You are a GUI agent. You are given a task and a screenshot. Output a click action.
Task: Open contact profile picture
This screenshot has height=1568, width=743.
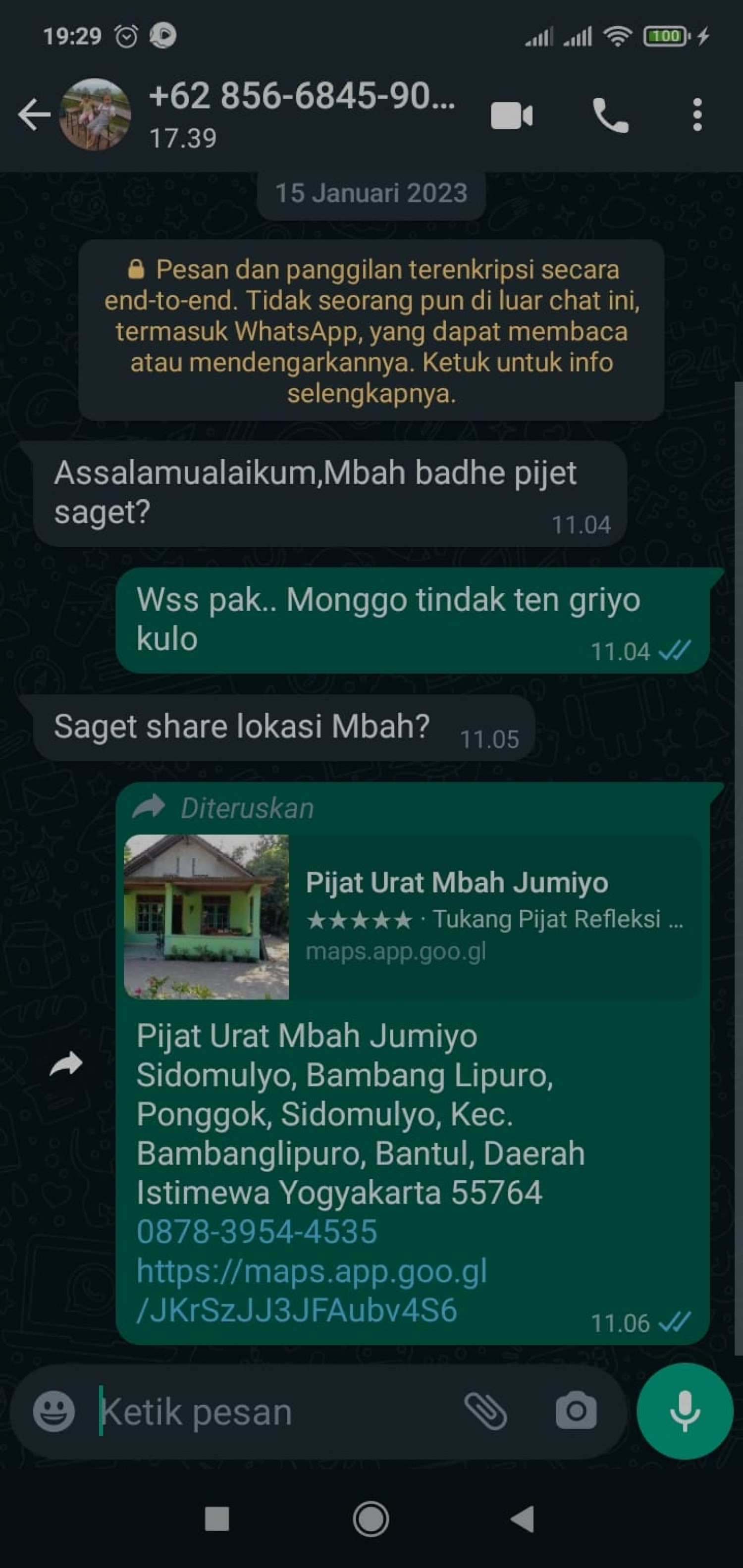(x=95, y=114)
